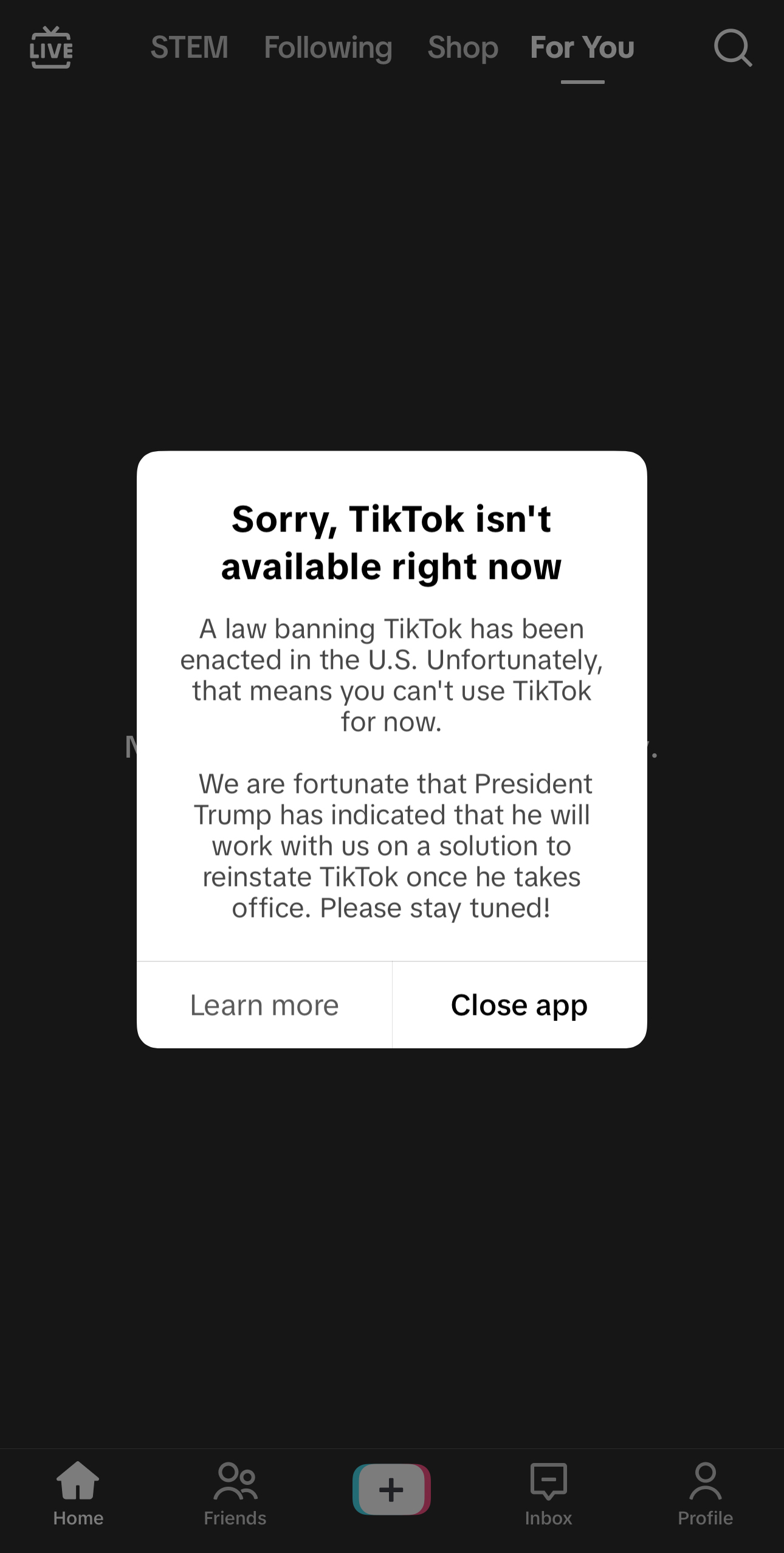Close app from the ban notice
784x1553 pixels.
click(x=519, y=1005)
